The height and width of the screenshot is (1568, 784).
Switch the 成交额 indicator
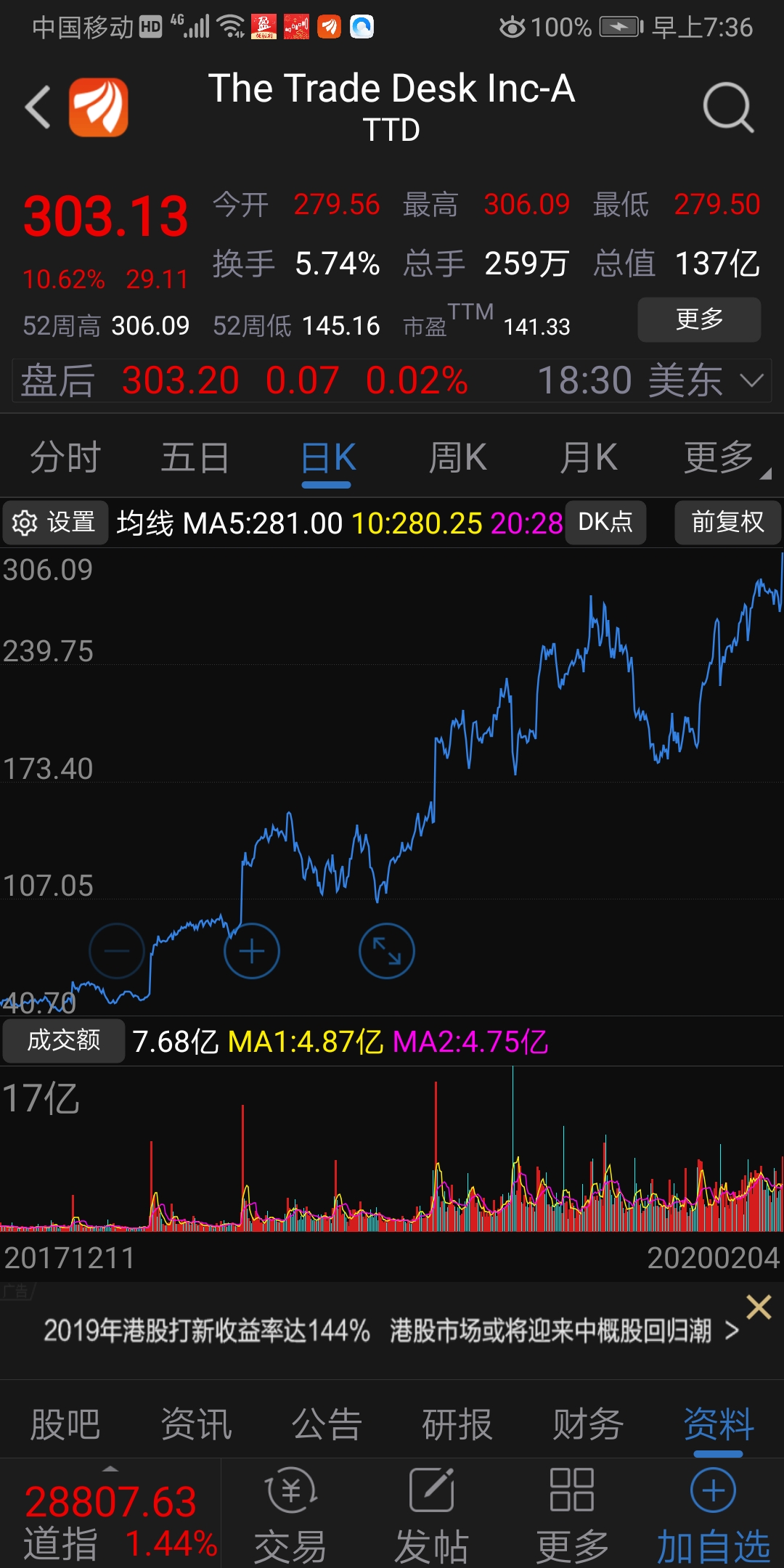(64, 1041)
